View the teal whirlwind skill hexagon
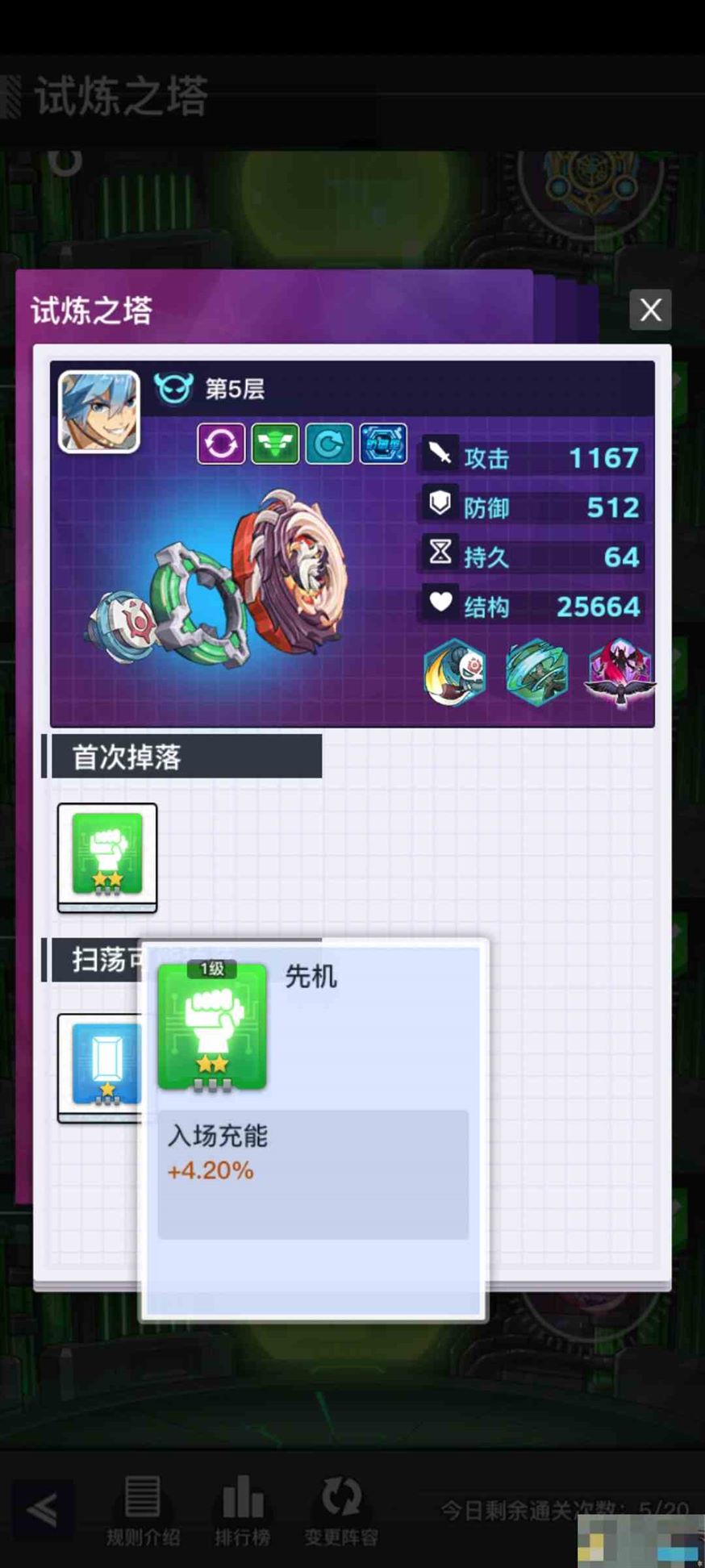This screenshot has width=705, height=1568. [x=536, y=672]
